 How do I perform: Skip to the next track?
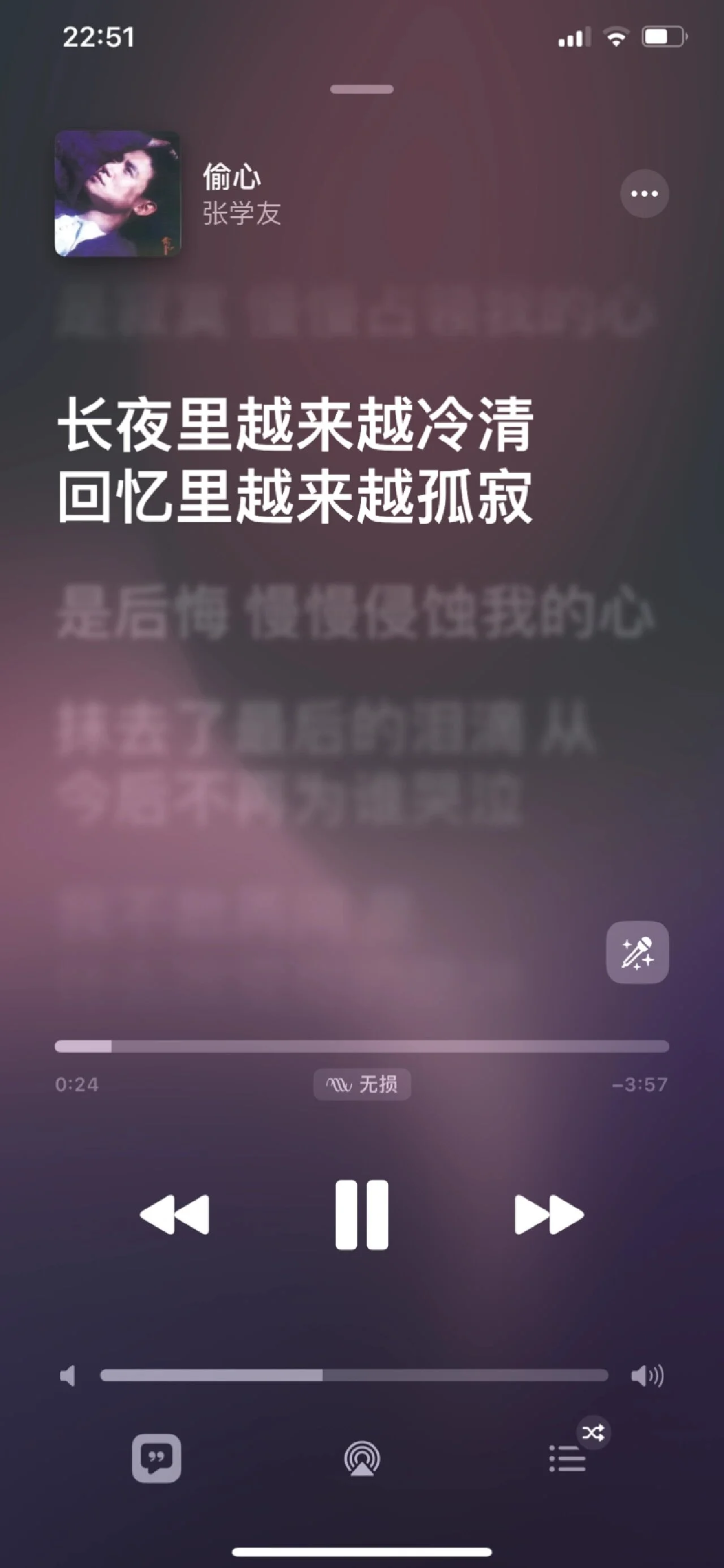549,1214
